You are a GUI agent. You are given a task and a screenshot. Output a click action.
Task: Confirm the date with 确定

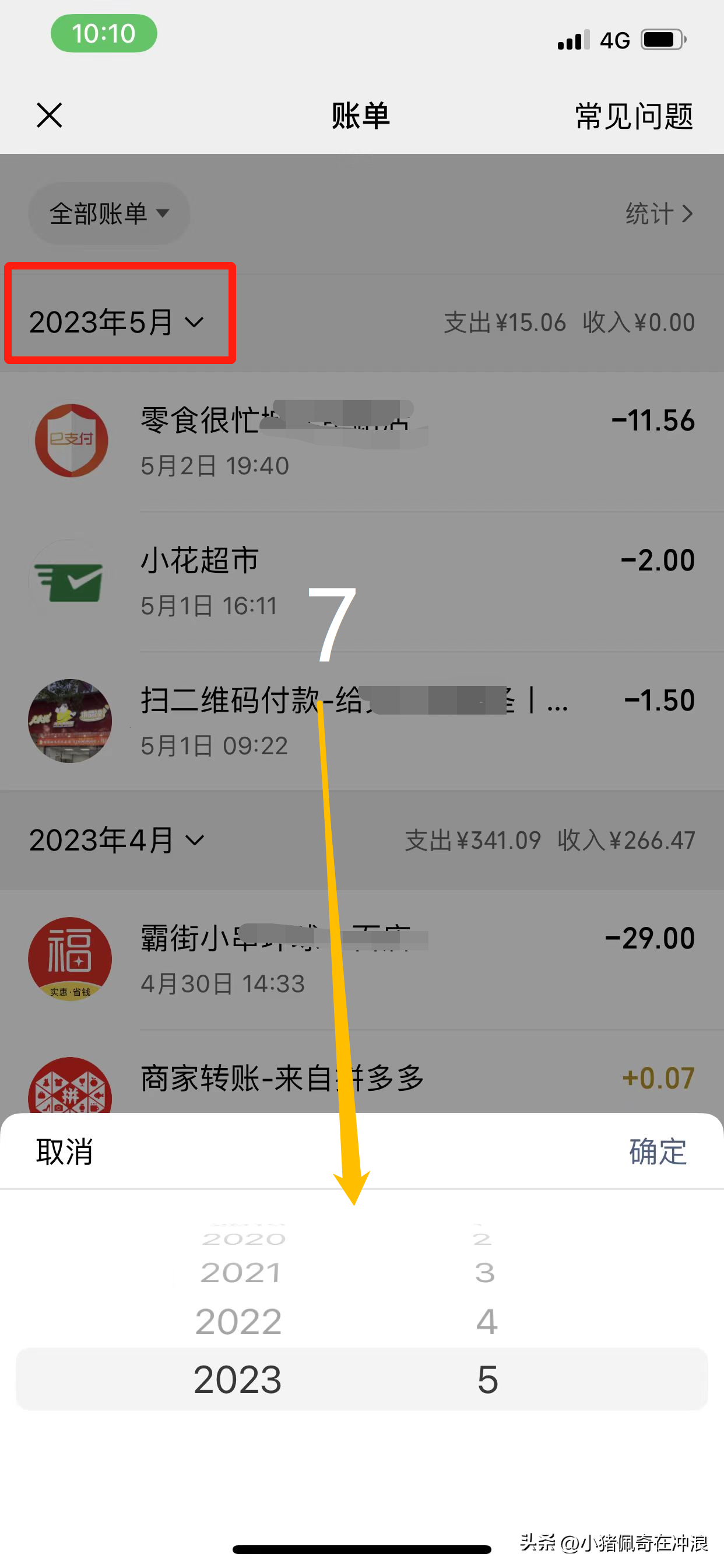[x=657, y=1151]
